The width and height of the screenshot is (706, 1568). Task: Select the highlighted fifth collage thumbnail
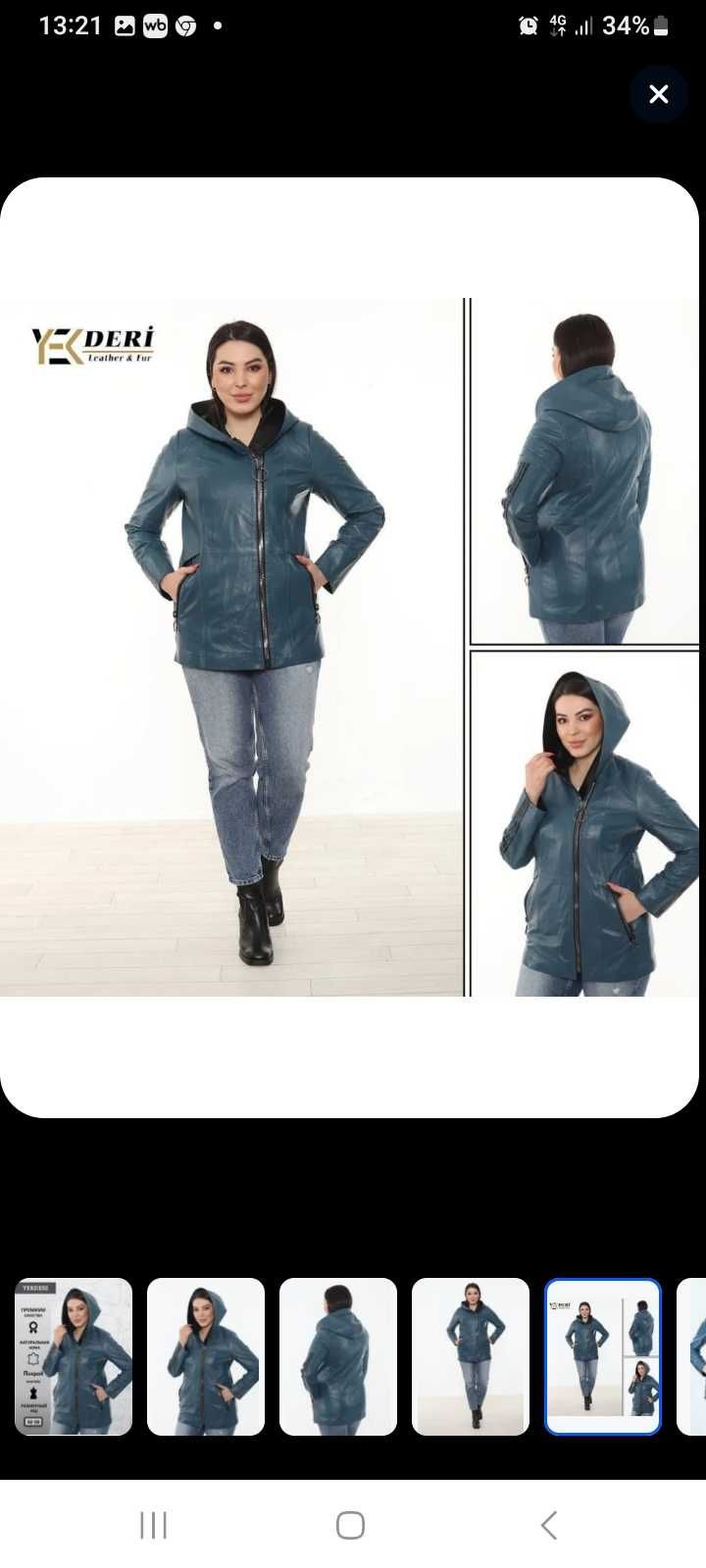tap(603, 1356)
